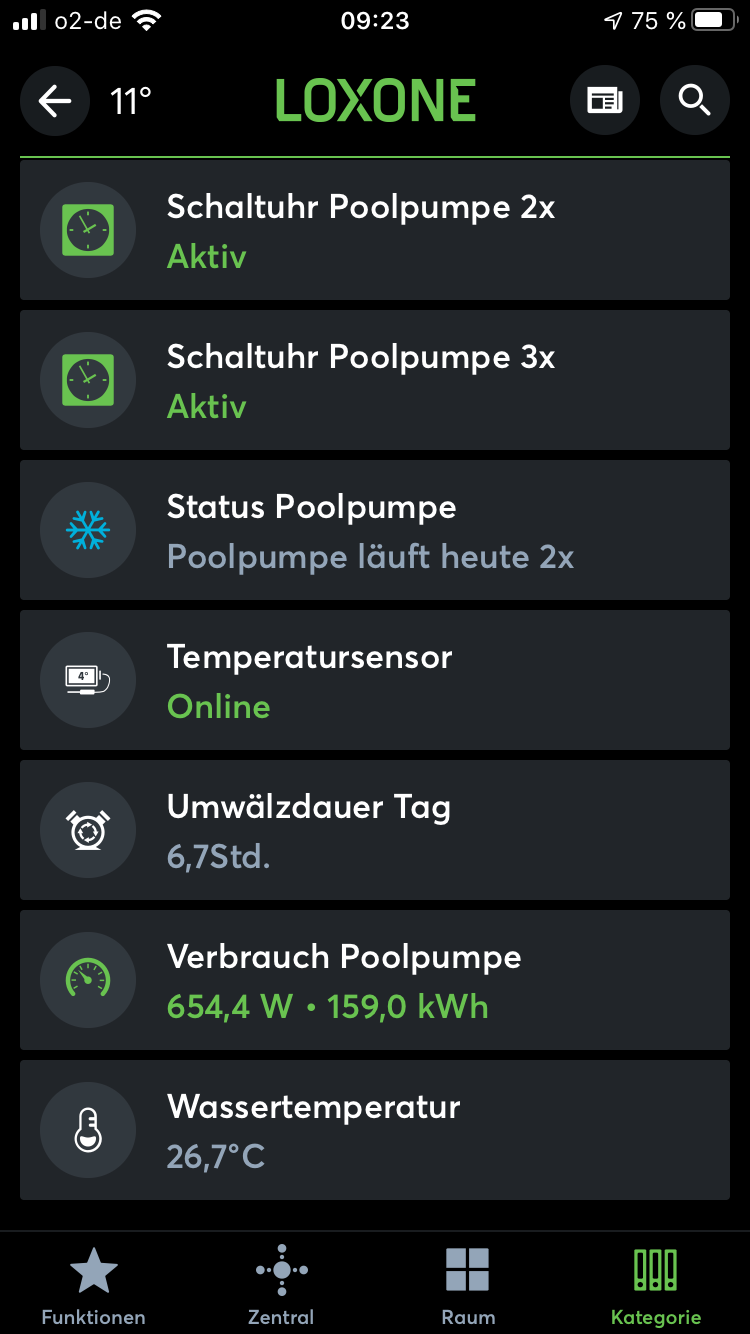Select the Kategorie tab
750x1334 pixels.
[x=656, y=1285]
